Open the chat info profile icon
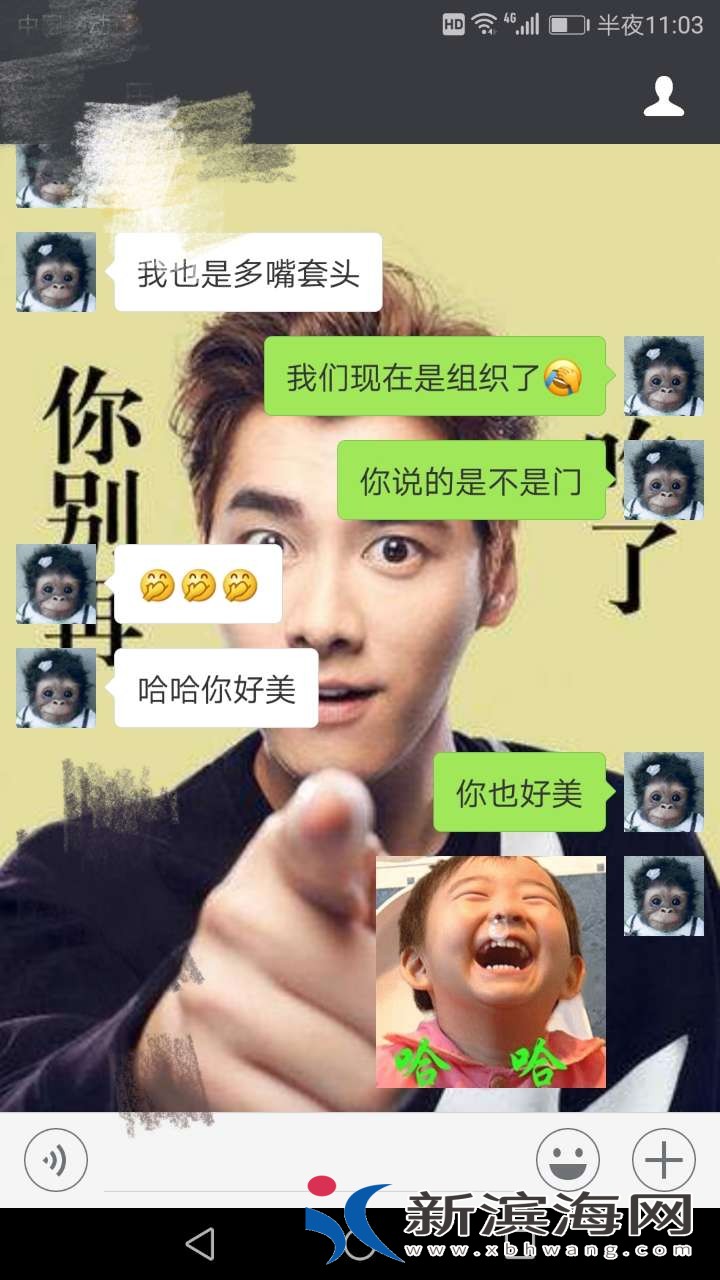The image size is (720, 1280). point(663,97)
